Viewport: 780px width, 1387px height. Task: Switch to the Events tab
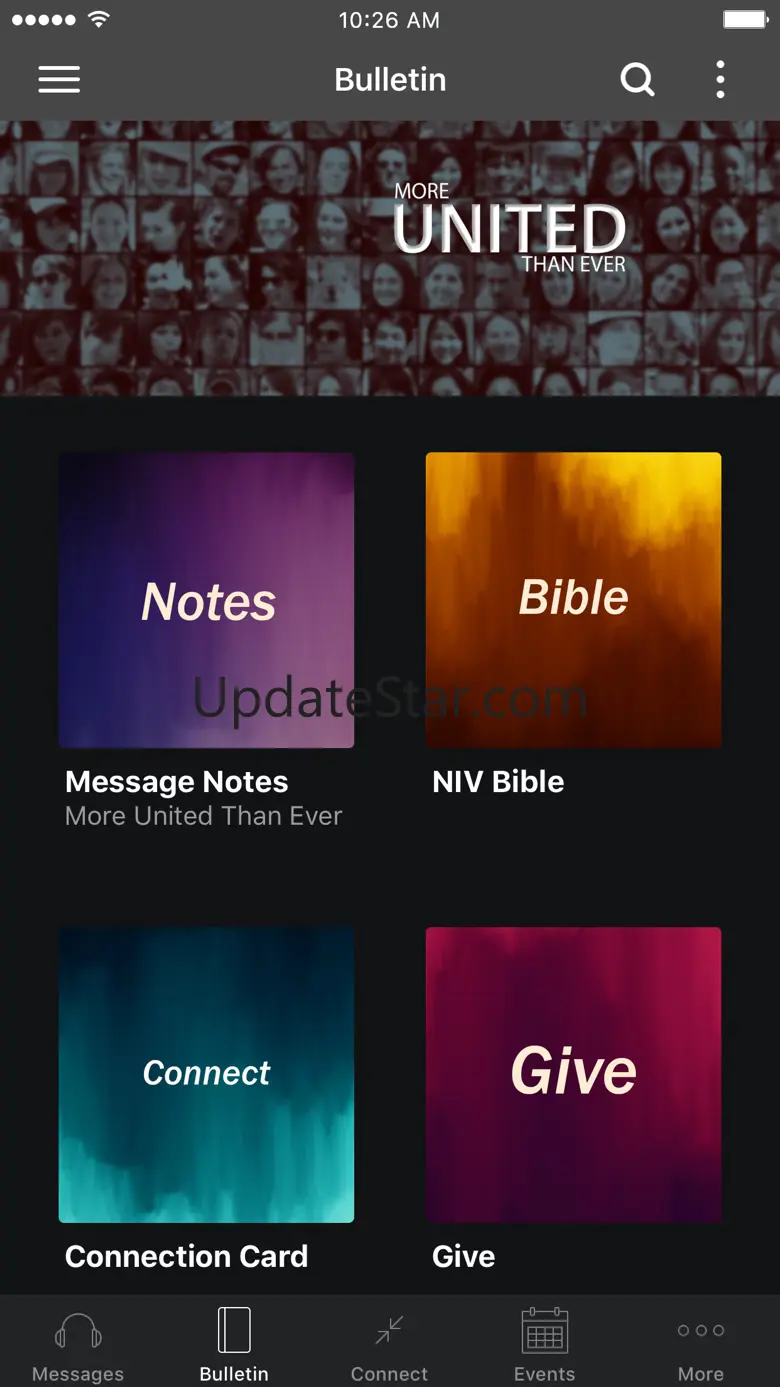(544, 1343)
